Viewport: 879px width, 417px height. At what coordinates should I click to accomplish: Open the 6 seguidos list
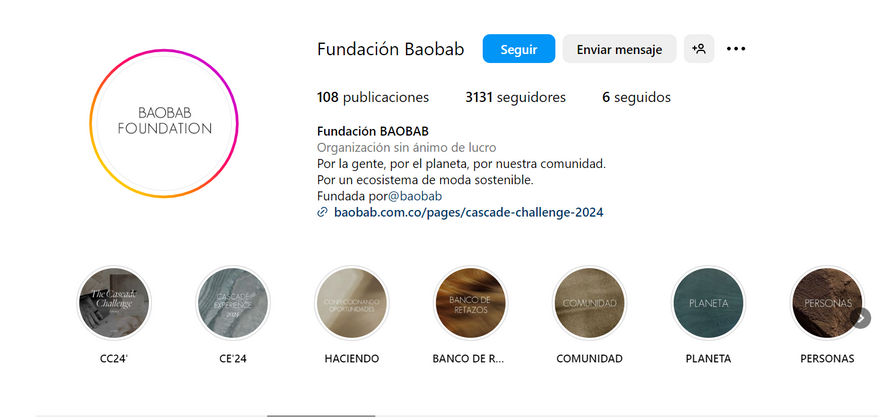point(636,97)
